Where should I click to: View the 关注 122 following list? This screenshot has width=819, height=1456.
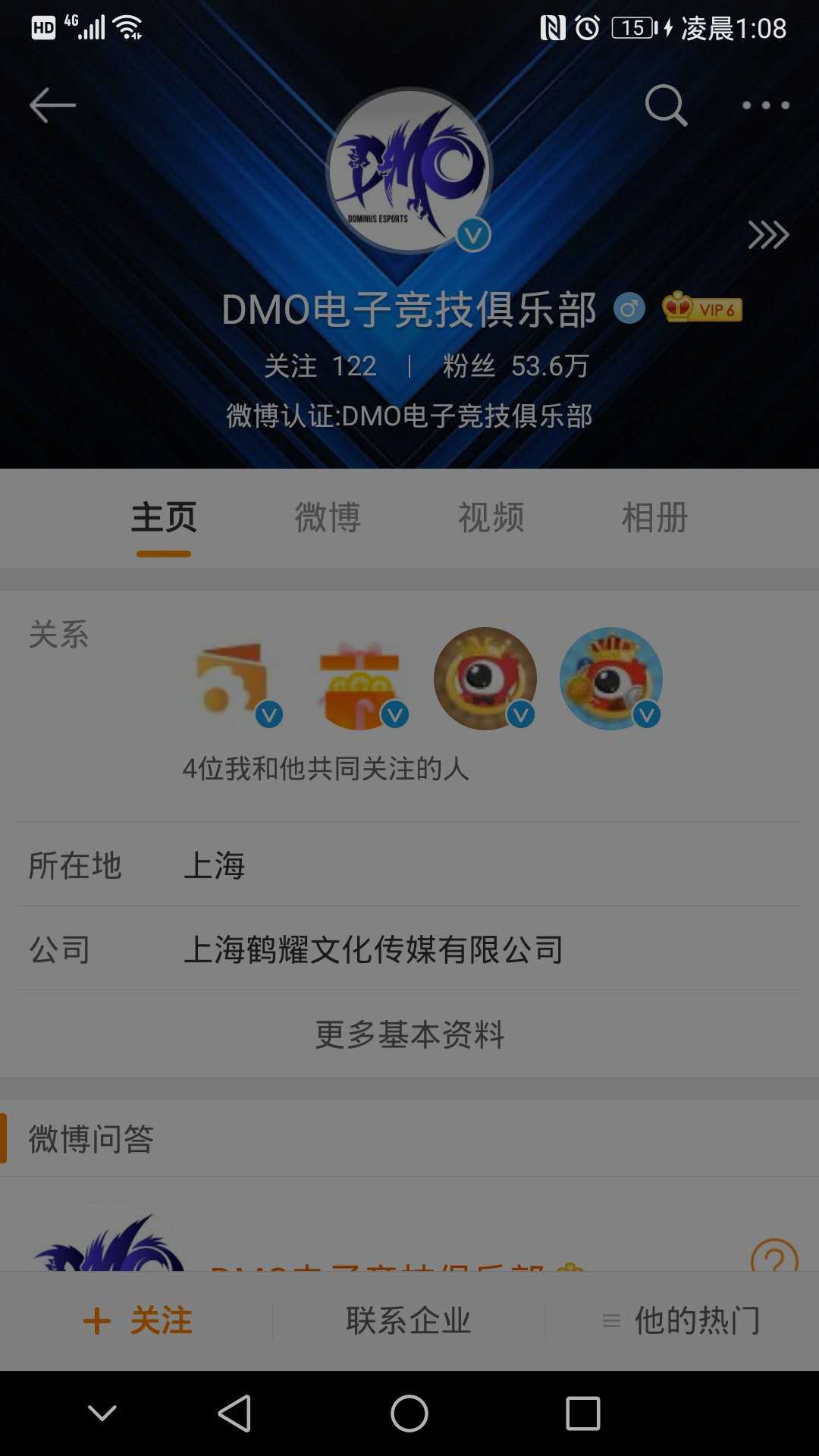[x=320, y=366]
